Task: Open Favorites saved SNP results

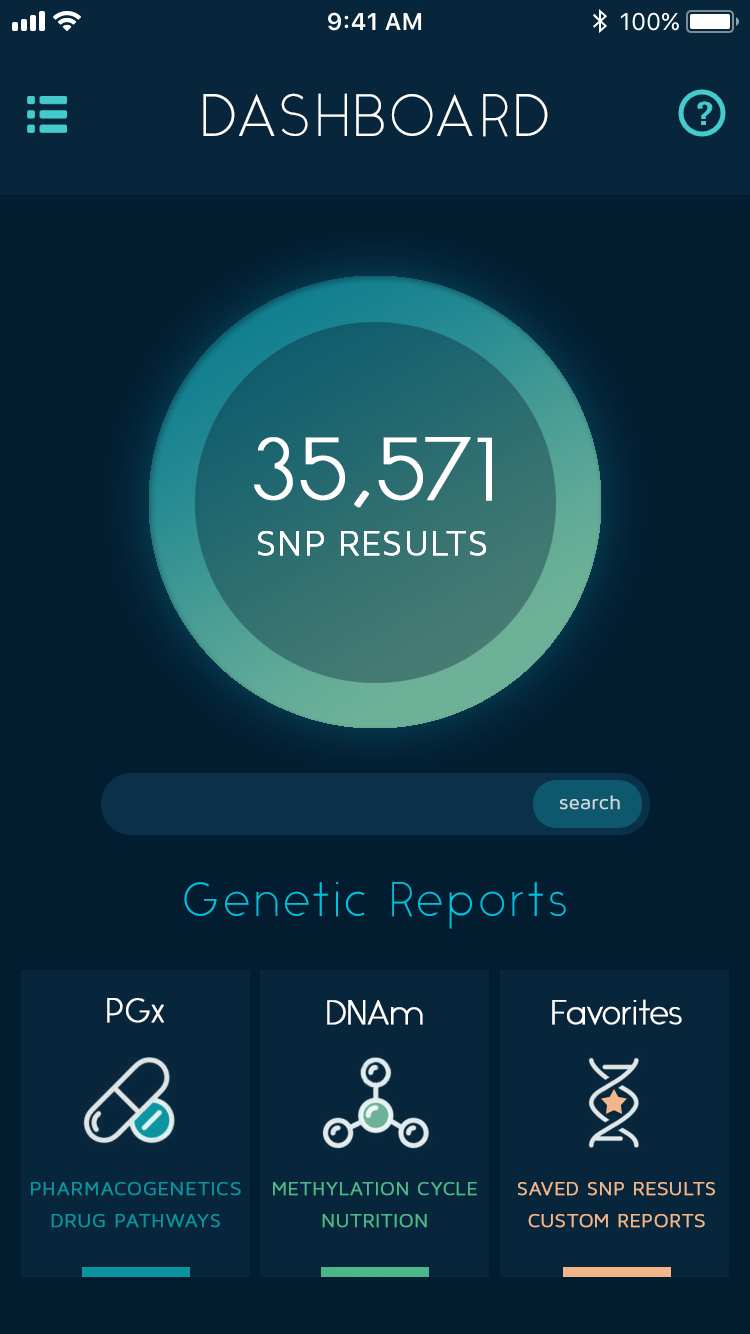Action: point(615,1122)
